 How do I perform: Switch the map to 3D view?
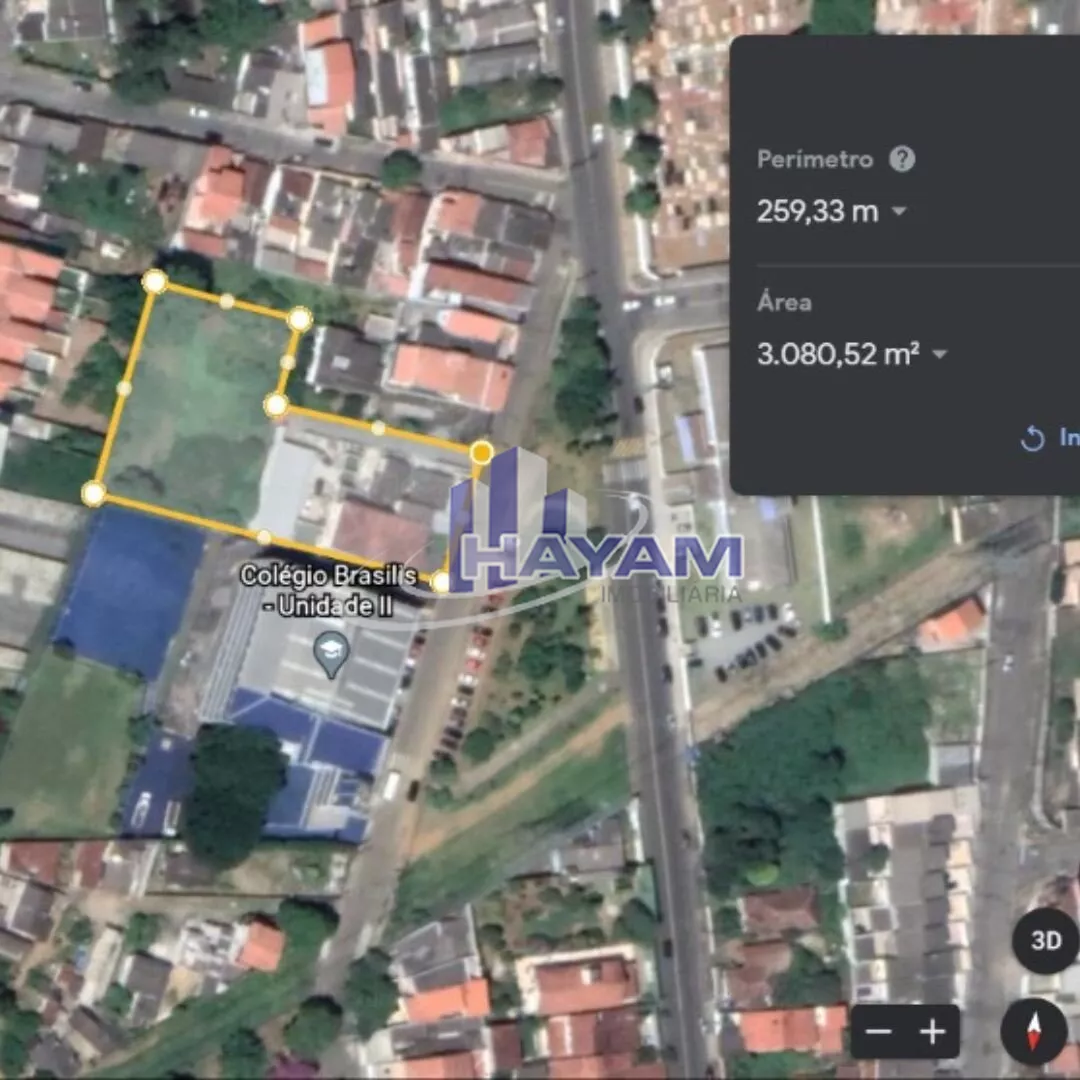coord(1046,940)
